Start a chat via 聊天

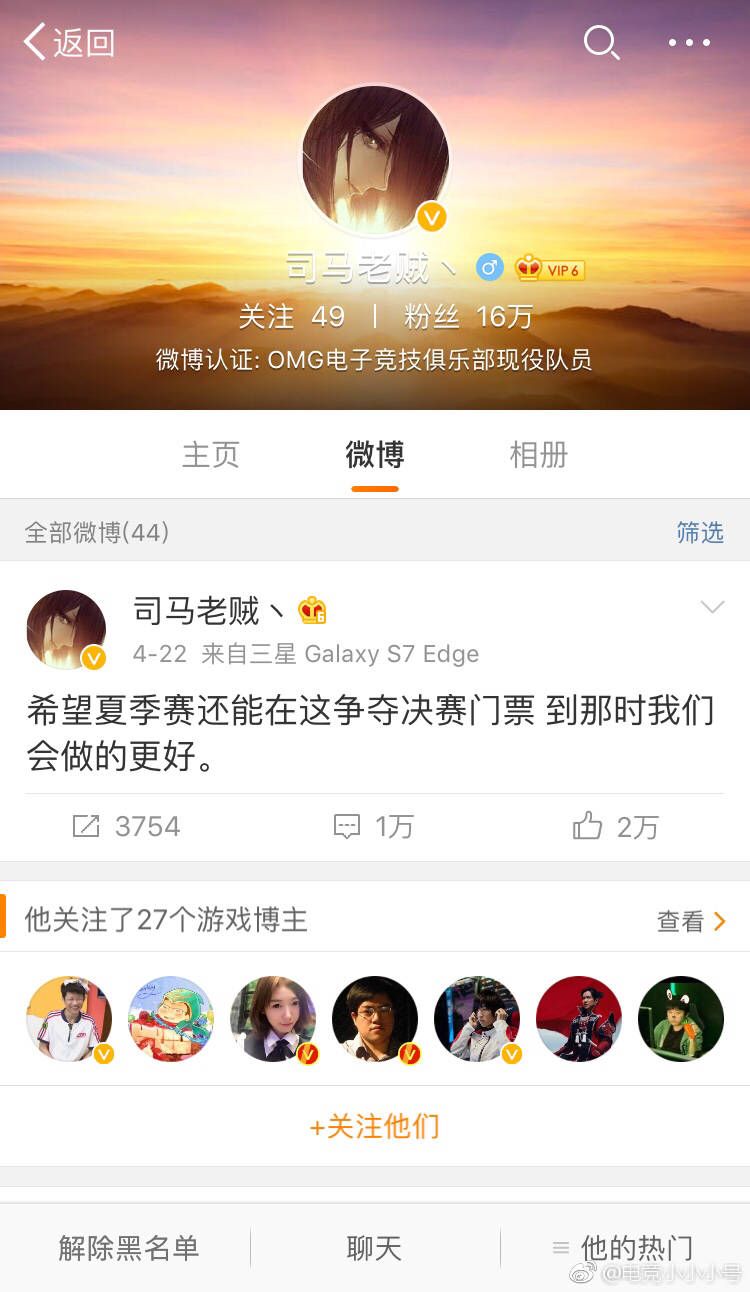pos(374,1248)
